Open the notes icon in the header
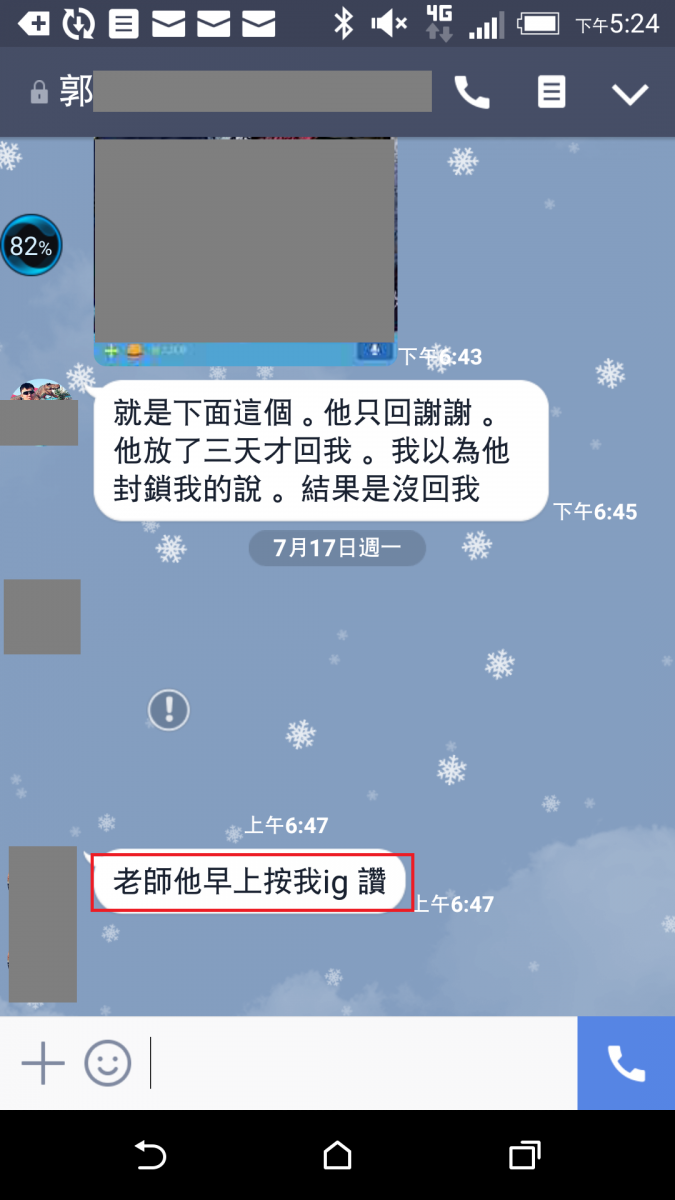The height and width of the screenshot is (1200, 675). 551,93
